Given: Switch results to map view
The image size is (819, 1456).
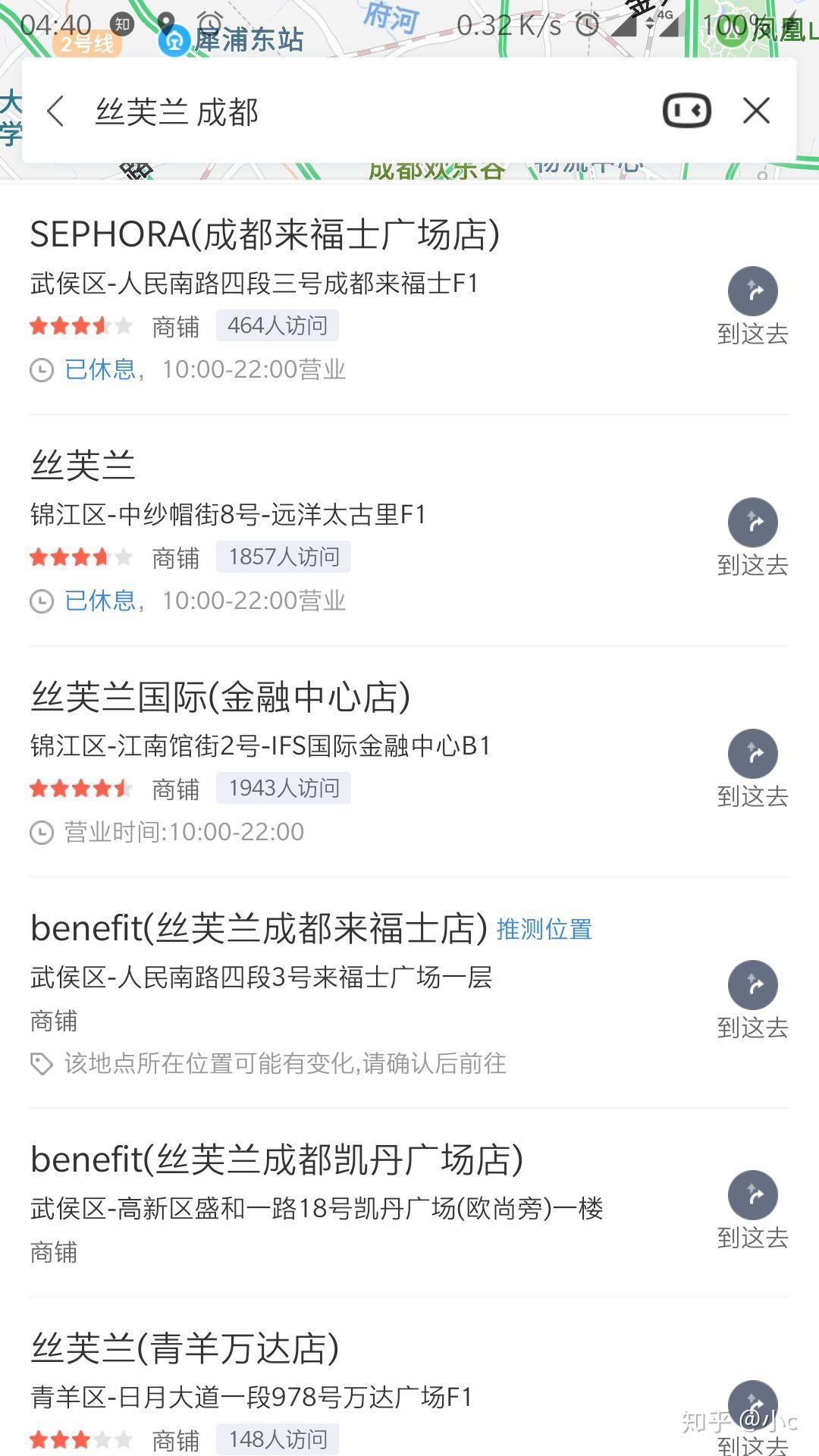Looking at the screenshot, I should (686, 111).
